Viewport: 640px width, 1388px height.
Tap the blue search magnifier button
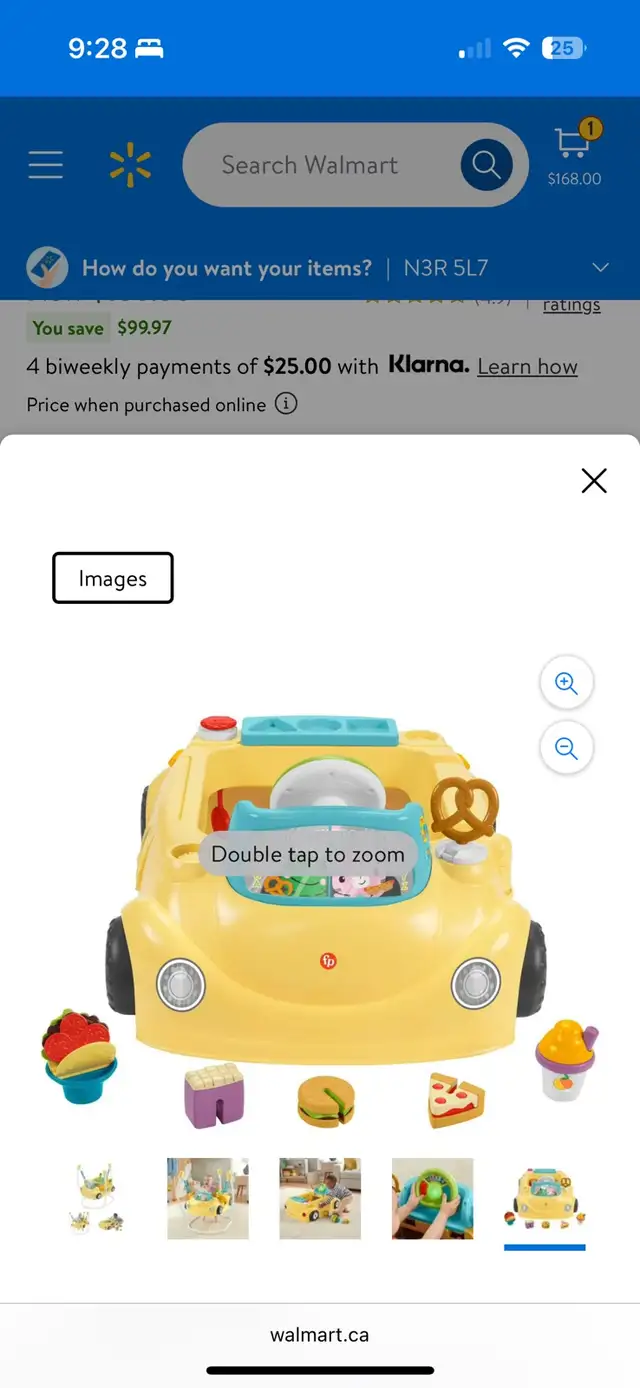pyautogui.click(x=486, y=165)
